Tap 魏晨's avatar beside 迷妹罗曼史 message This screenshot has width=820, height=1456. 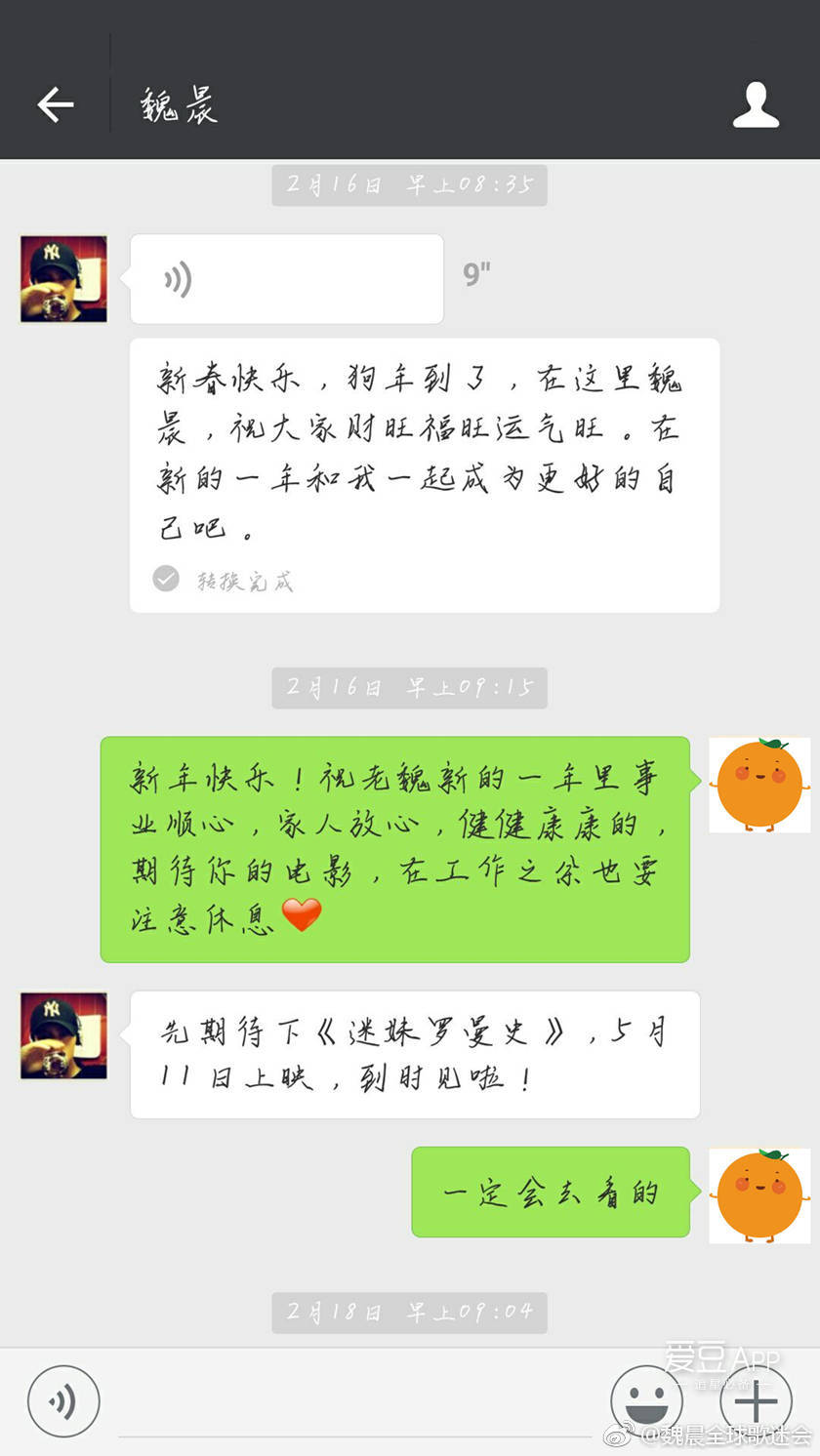[63, 1035]
